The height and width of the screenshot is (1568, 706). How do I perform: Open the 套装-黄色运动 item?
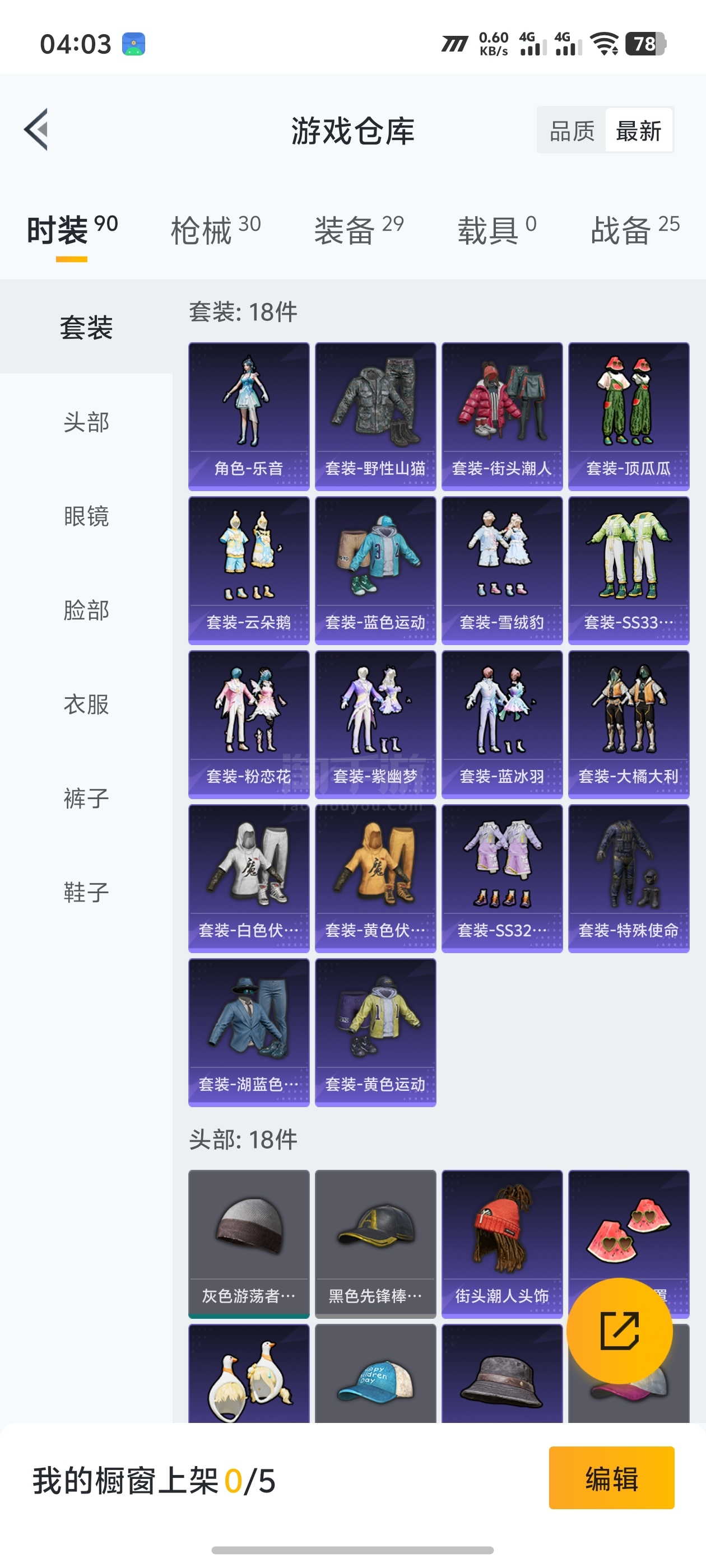pyautogui.click(x=375, y=1032)
